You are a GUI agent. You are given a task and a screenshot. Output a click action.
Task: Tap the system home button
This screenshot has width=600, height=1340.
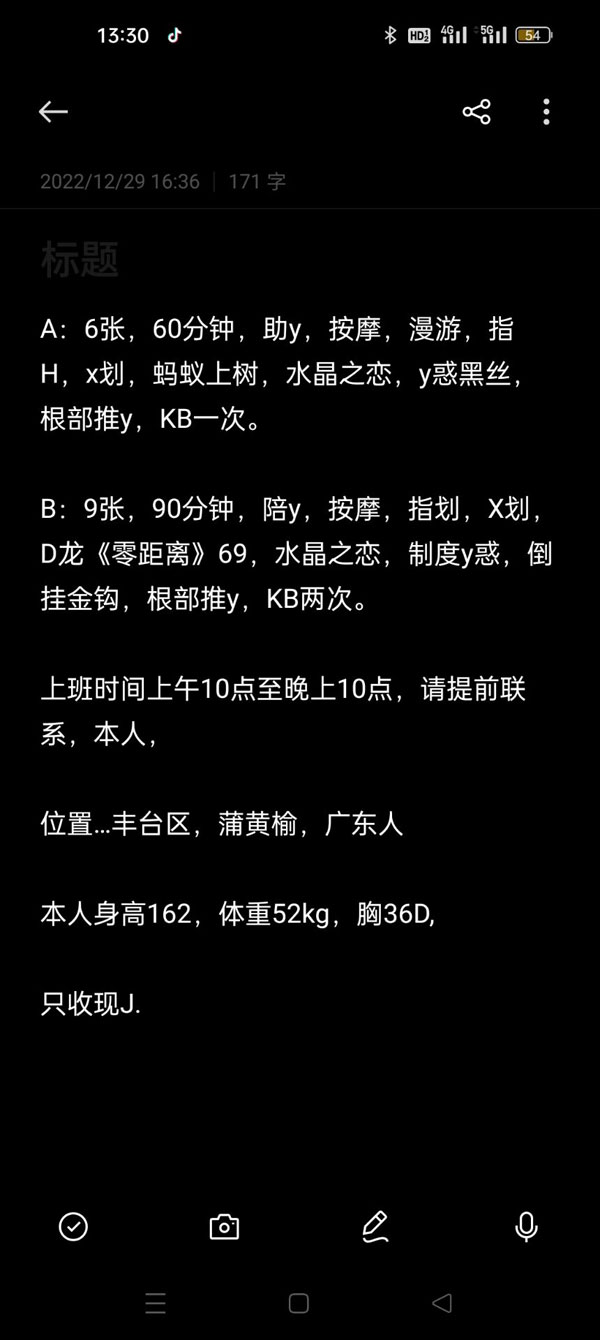[298, 1303]
